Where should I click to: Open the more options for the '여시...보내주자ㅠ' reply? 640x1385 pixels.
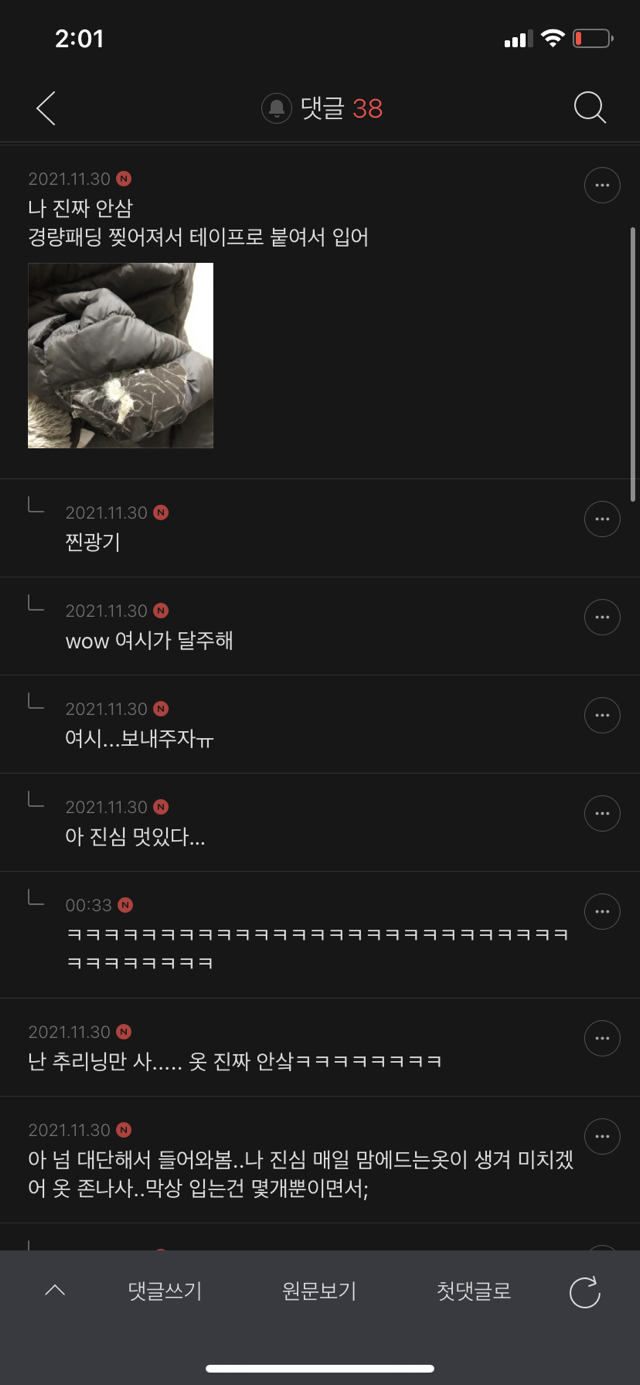click(602, 715)
